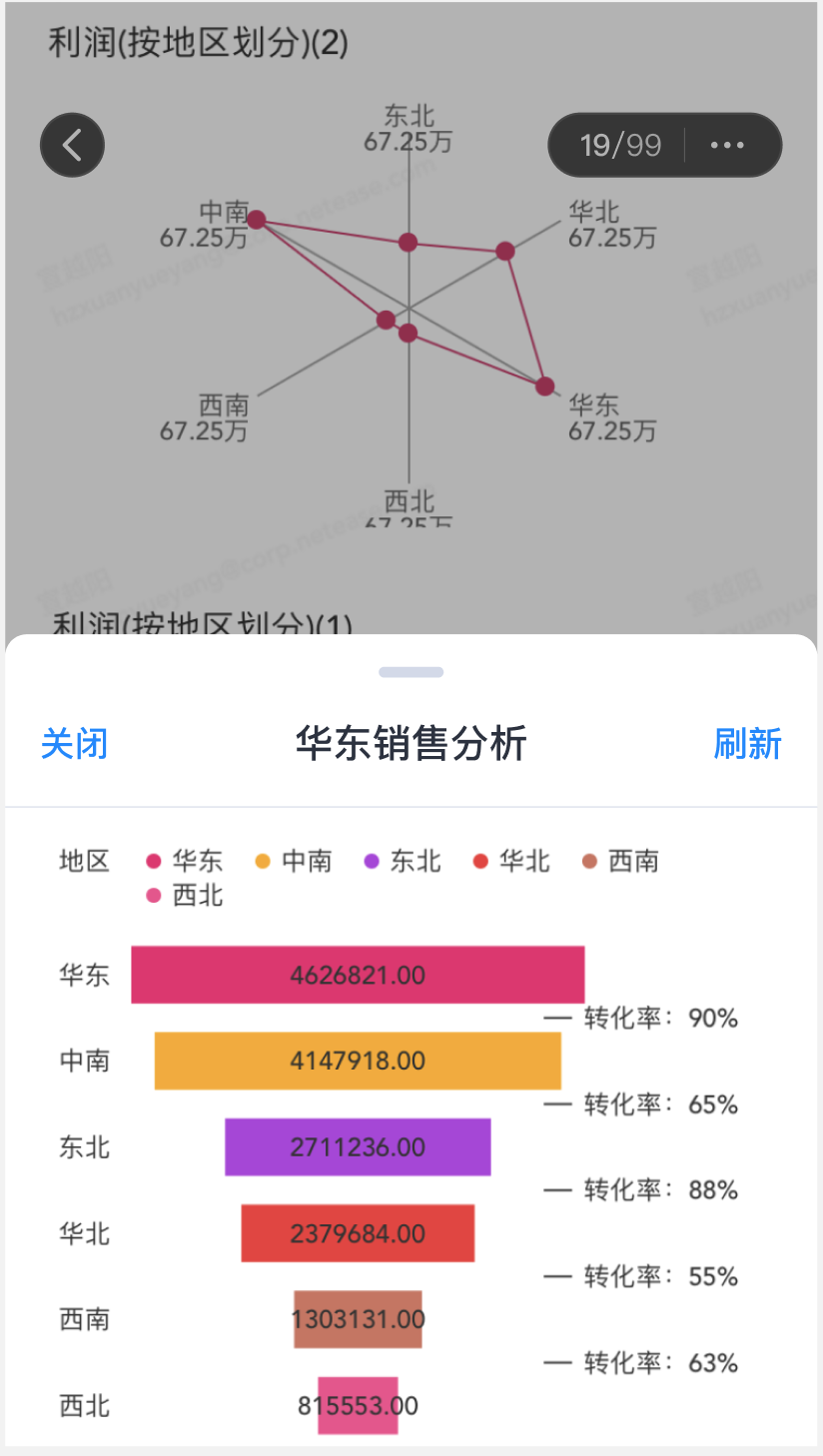Select the 东北 funnel bar 2711236.00

point(358,1146)
